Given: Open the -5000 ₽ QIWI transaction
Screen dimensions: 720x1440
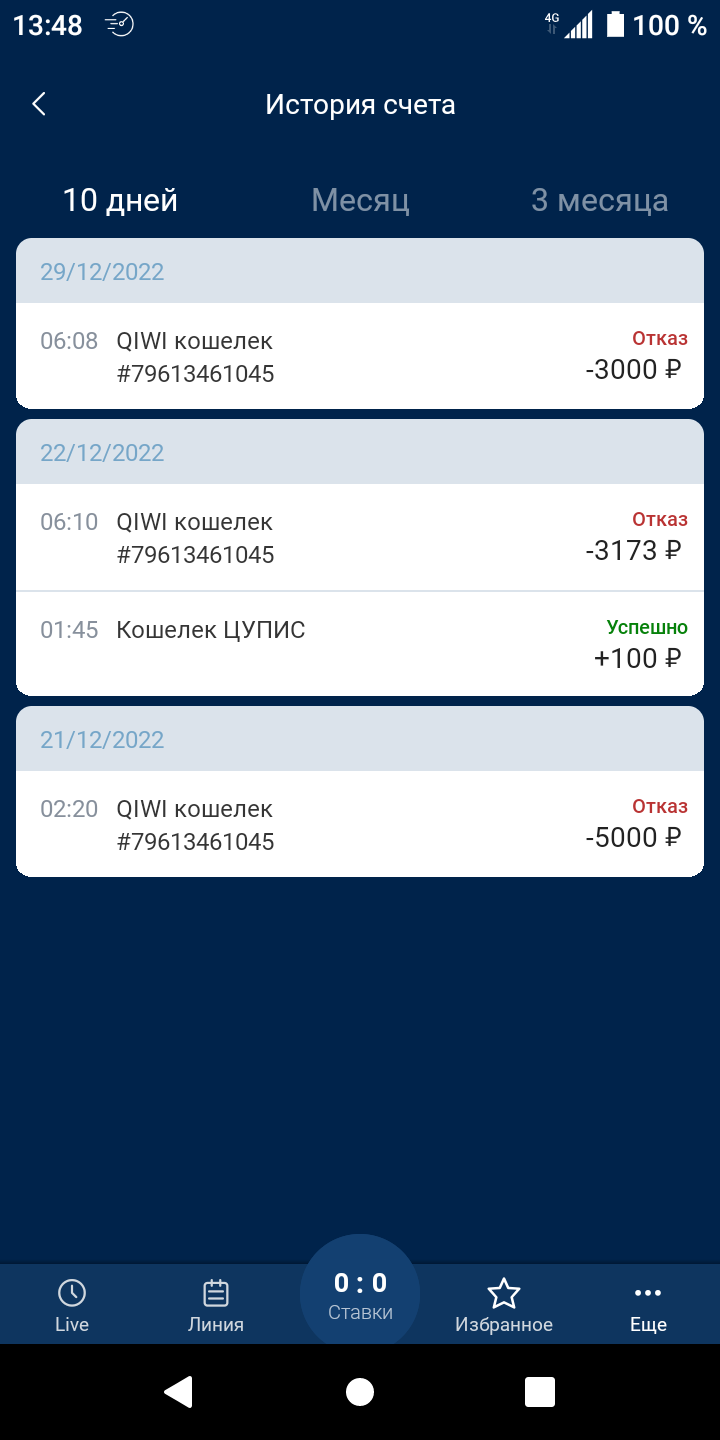Looking at the screenshot, I should click(x=360, y=824).
